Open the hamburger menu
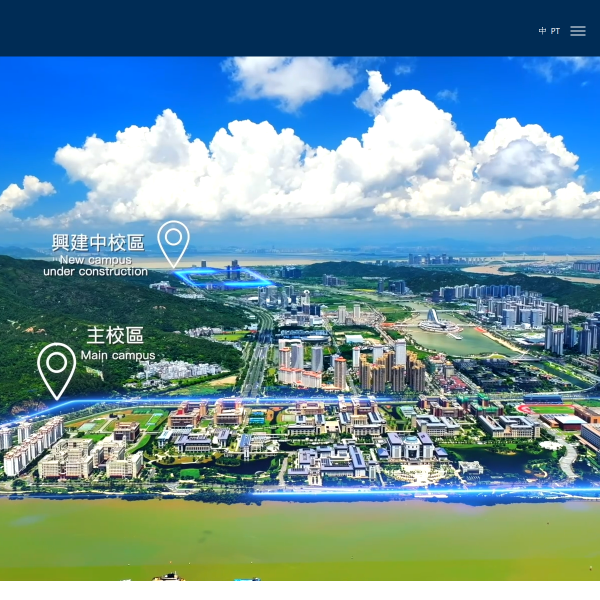The width and height of the screenshot is (600, 600). click(x=578, y=31)
